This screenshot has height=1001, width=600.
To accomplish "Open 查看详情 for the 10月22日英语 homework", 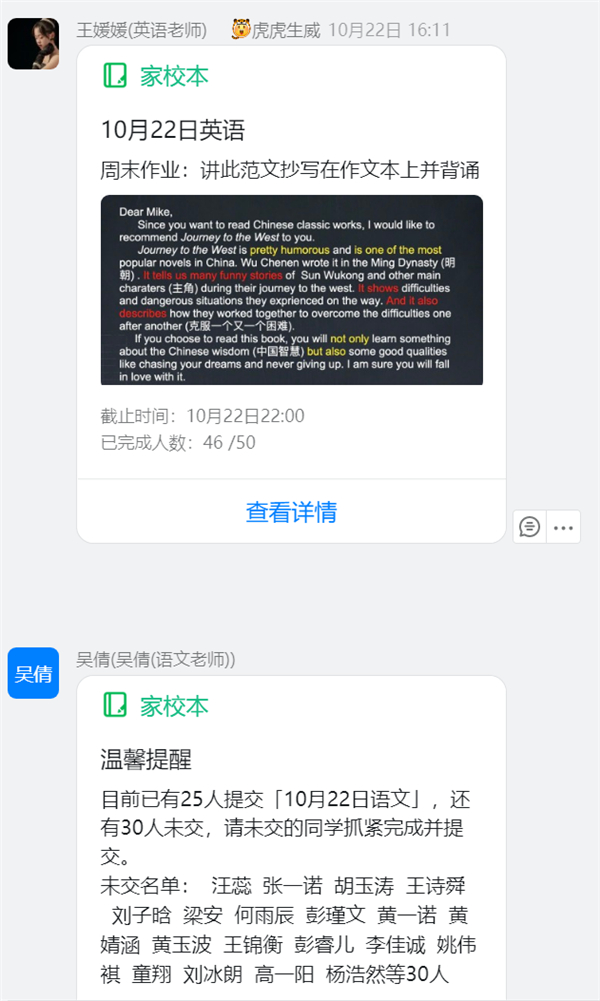I will click(x=291, y=512).
